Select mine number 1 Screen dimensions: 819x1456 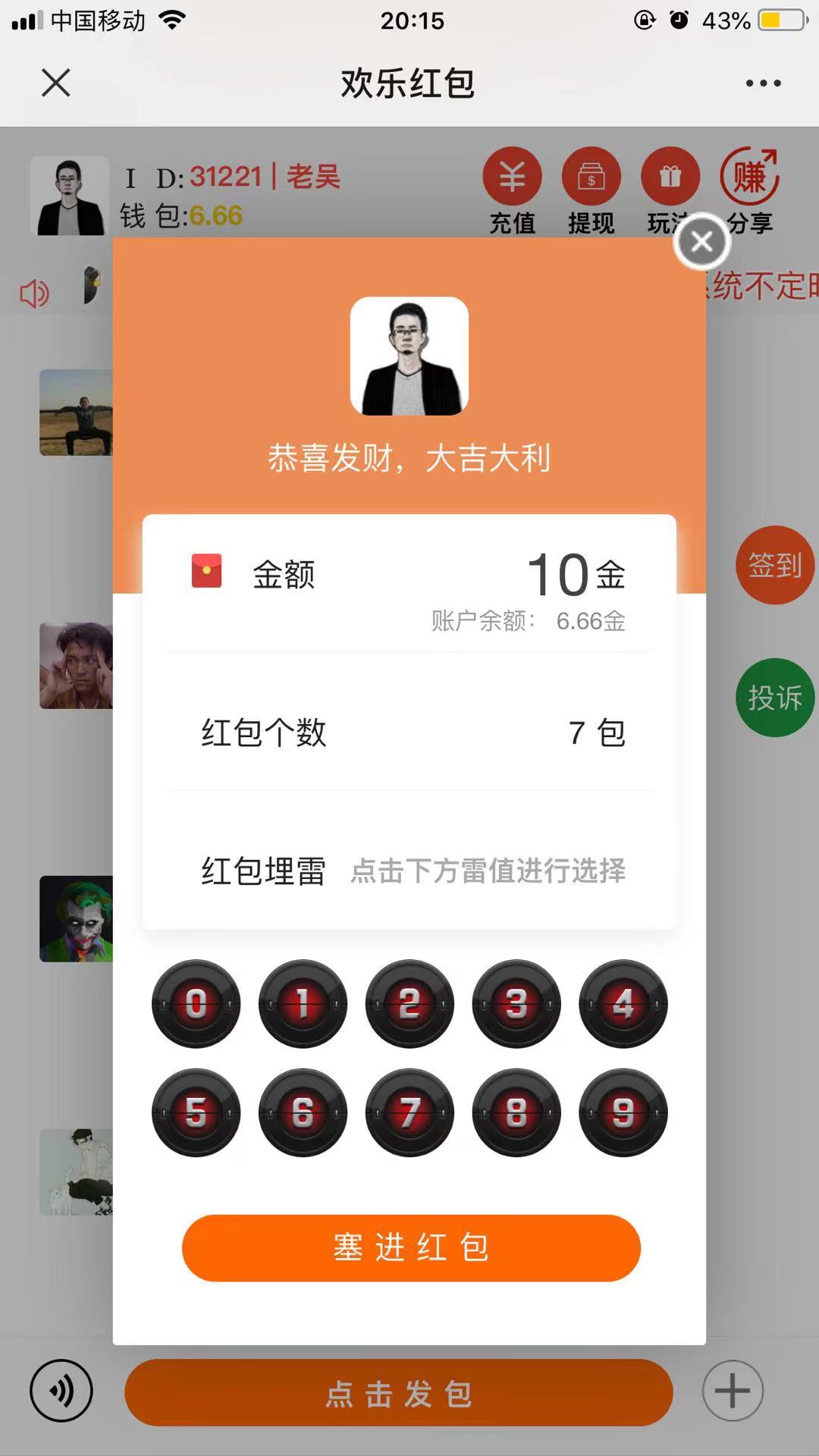(x=303, y=1004)
